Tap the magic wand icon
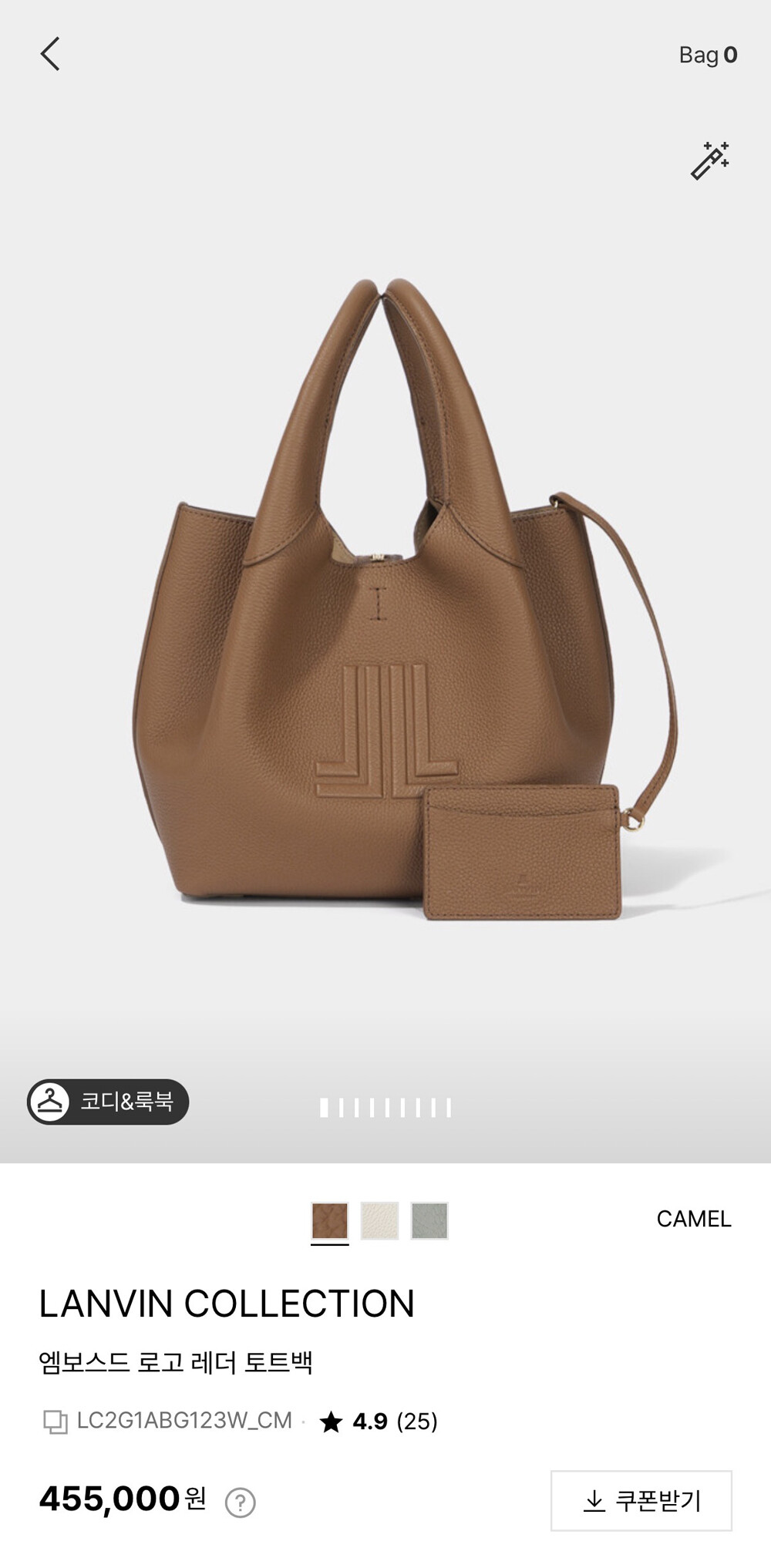This screenshot has width=771, height=1568. pyautogui.click(x=710, y=160)
